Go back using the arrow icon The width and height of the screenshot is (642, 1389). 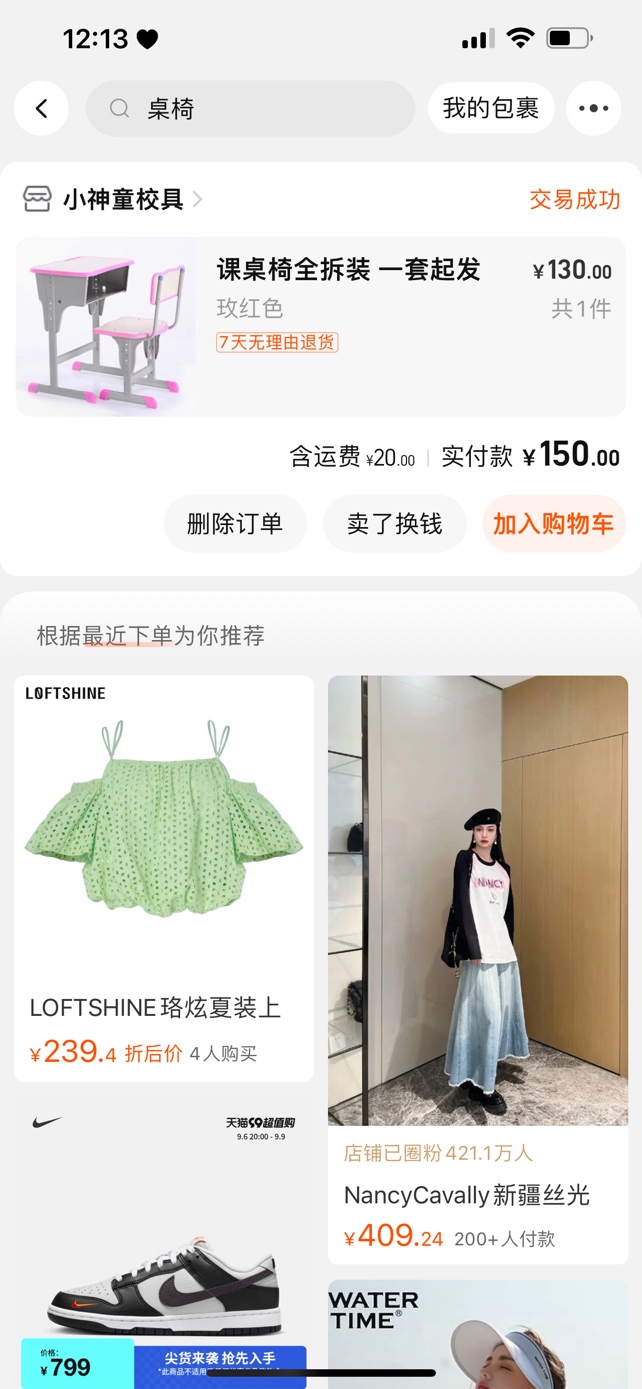tap(41, 108)
